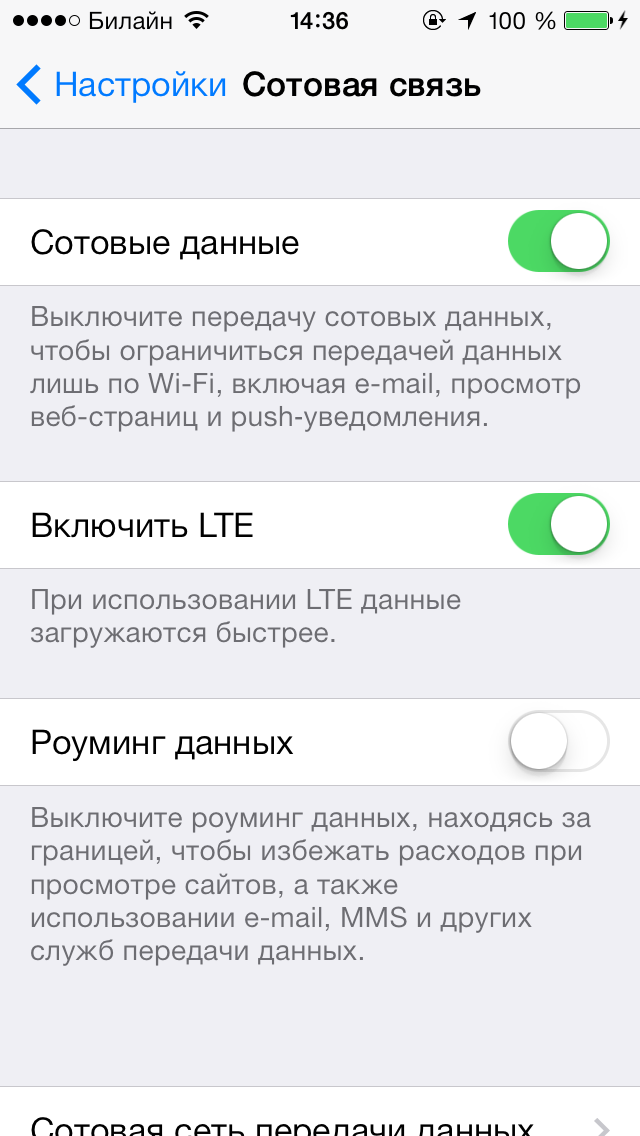This screenshot has width=640, height=1136.
Task: Enable the Роуминг данных switch
Action: pos(558,742)
